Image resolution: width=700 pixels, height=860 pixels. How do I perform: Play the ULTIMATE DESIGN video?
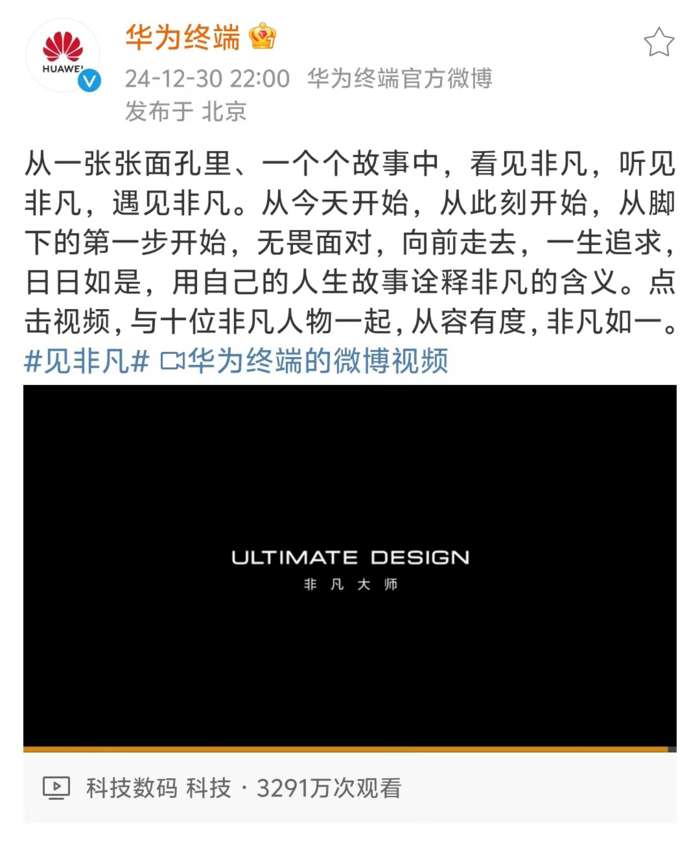tap(350, 566)
